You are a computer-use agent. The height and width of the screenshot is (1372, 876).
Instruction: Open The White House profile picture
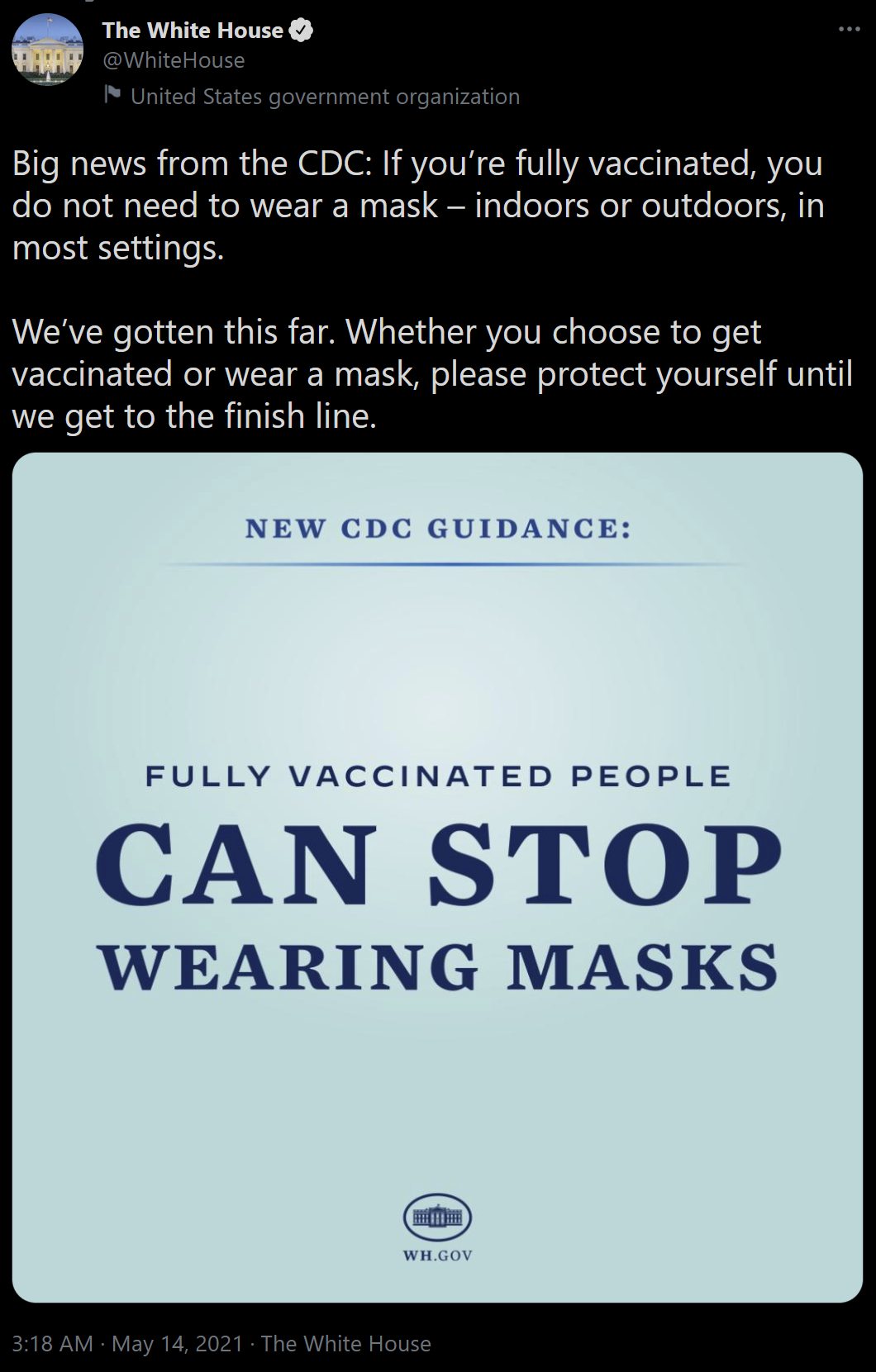[47, 50]
